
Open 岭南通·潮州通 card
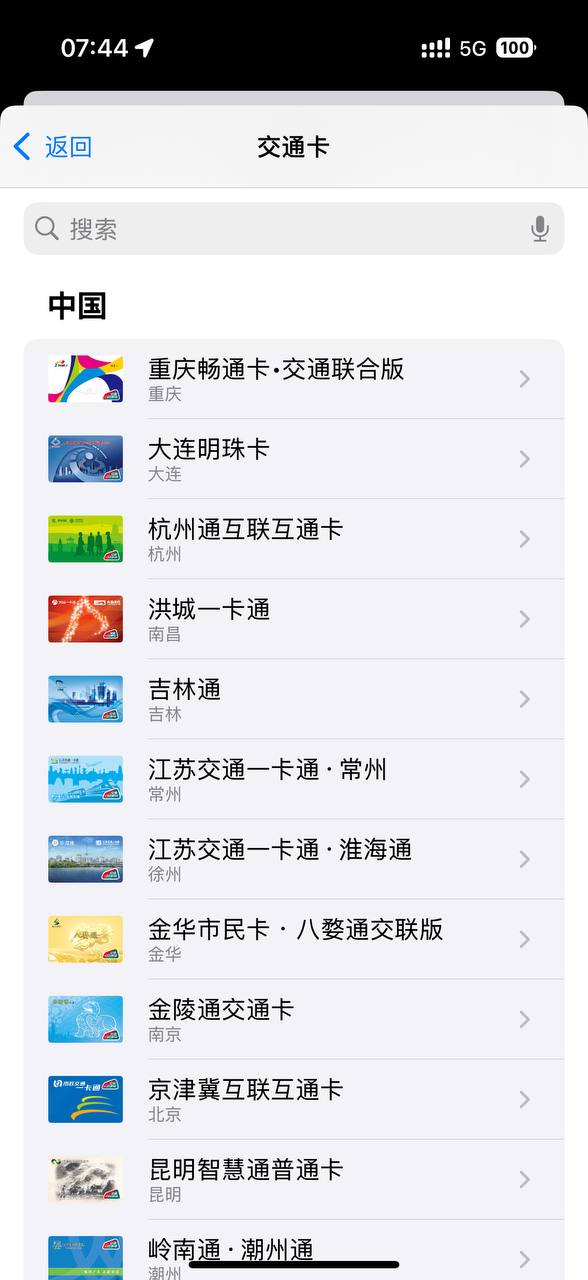pos(294,1250)
